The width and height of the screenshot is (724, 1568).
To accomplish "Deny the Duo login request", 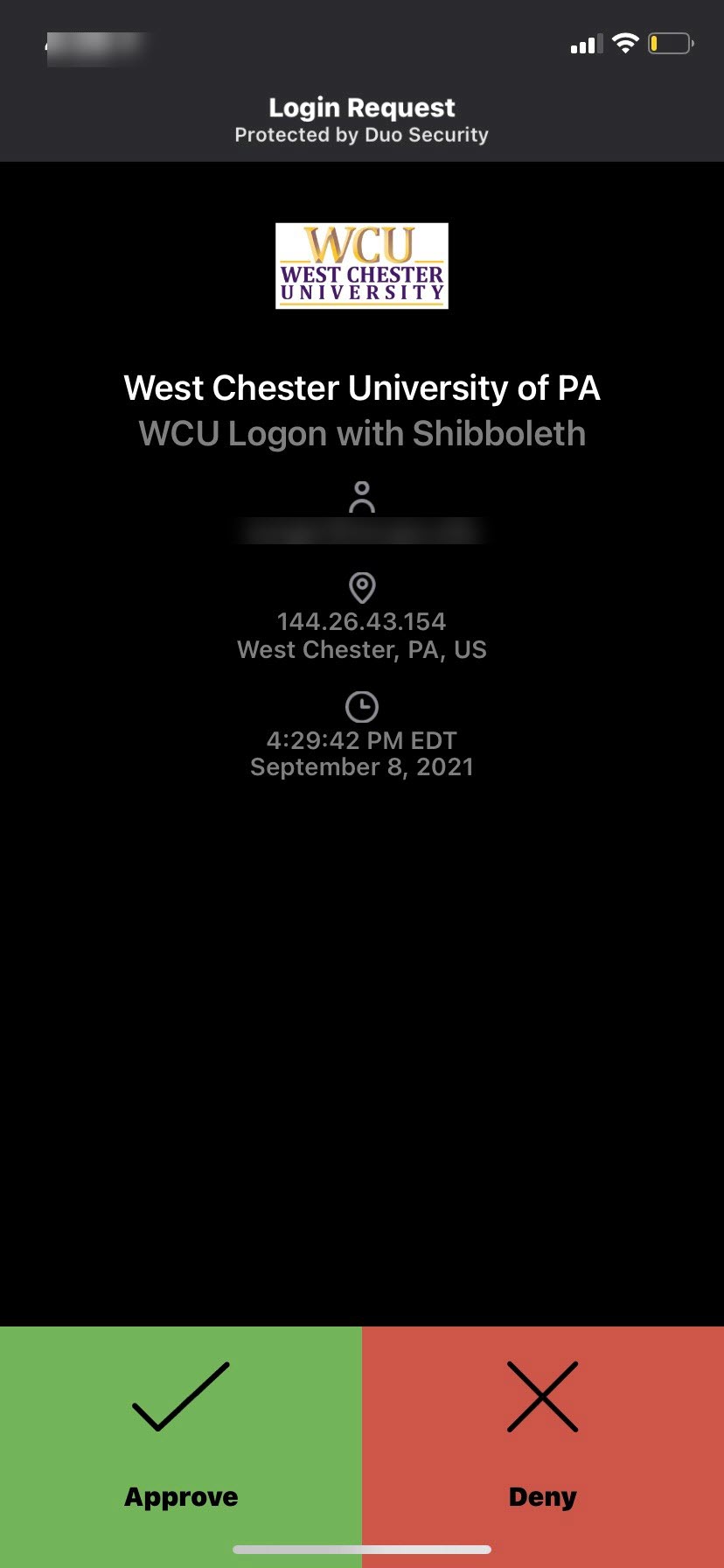I will 543,1446.
